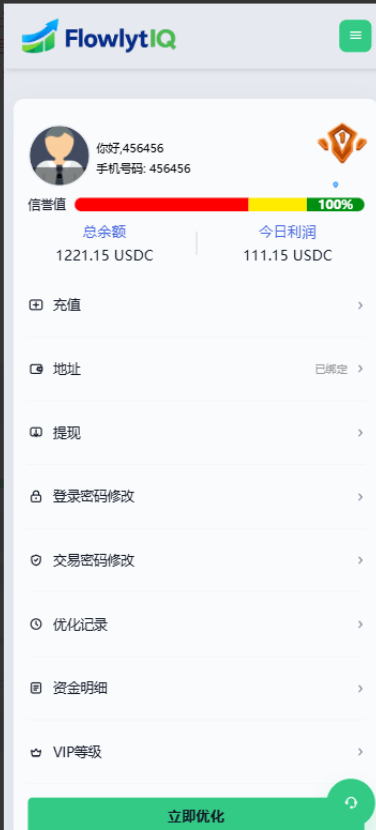Image resolution: width=376 pixels, height=830 pixels.
Task: Open 交易密码修改 settings
Action: tap(196, 560)
